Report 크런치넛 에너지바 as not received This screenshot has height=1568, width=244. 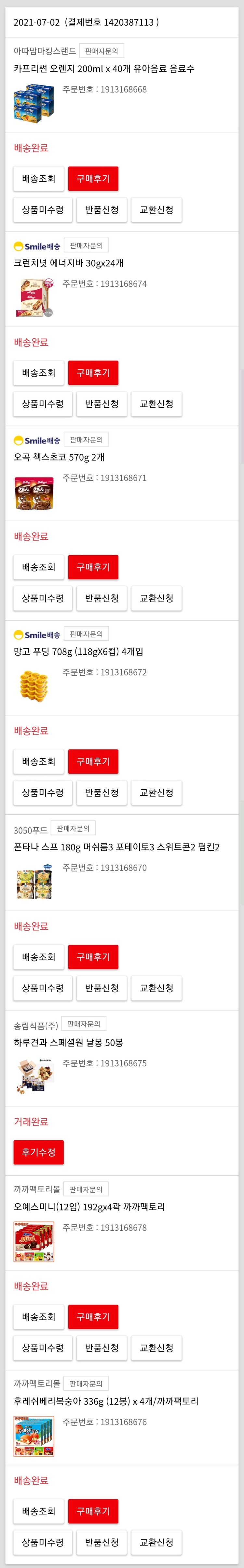[43, 404]
